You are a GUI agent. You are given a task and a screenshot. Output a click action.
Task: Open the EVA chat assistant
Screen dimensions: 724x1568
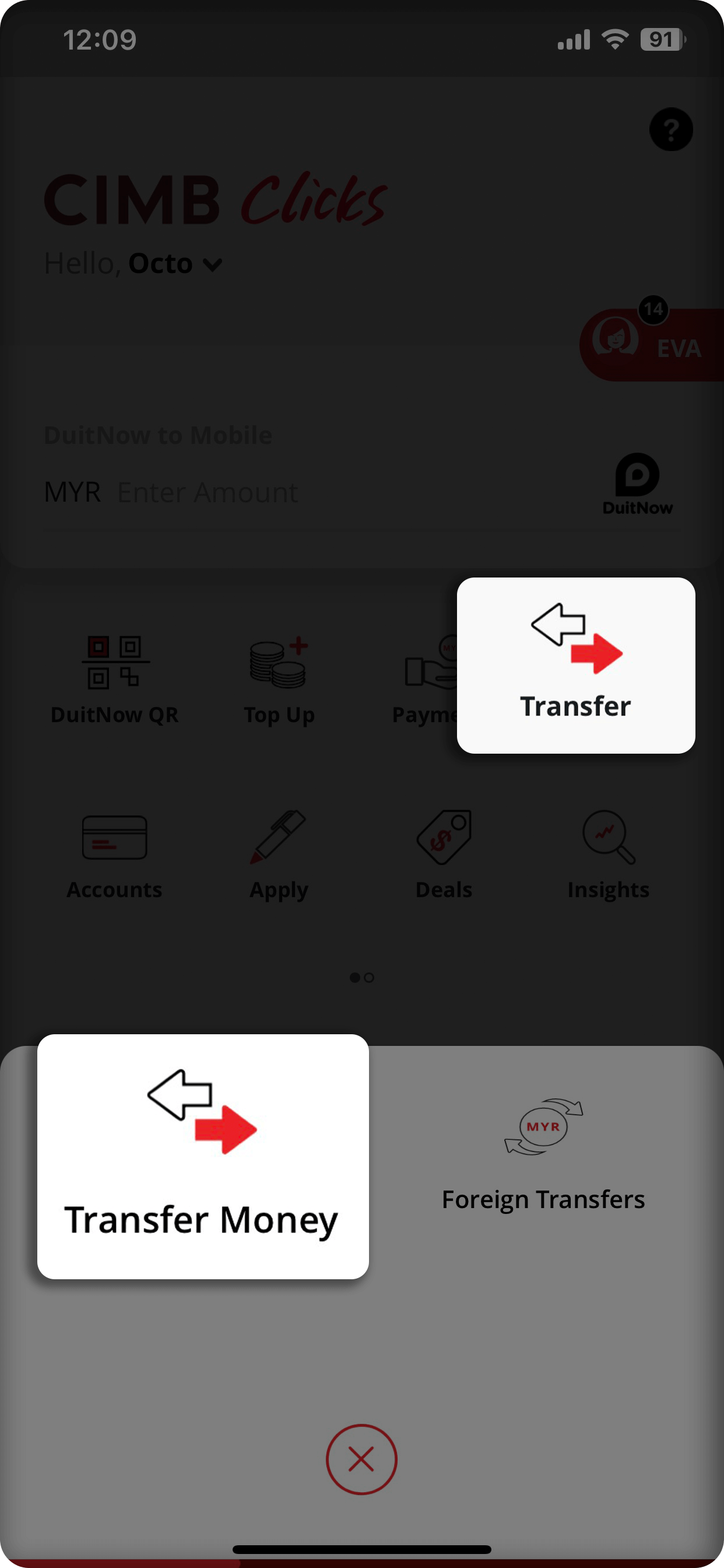click(x=651, y=345)
